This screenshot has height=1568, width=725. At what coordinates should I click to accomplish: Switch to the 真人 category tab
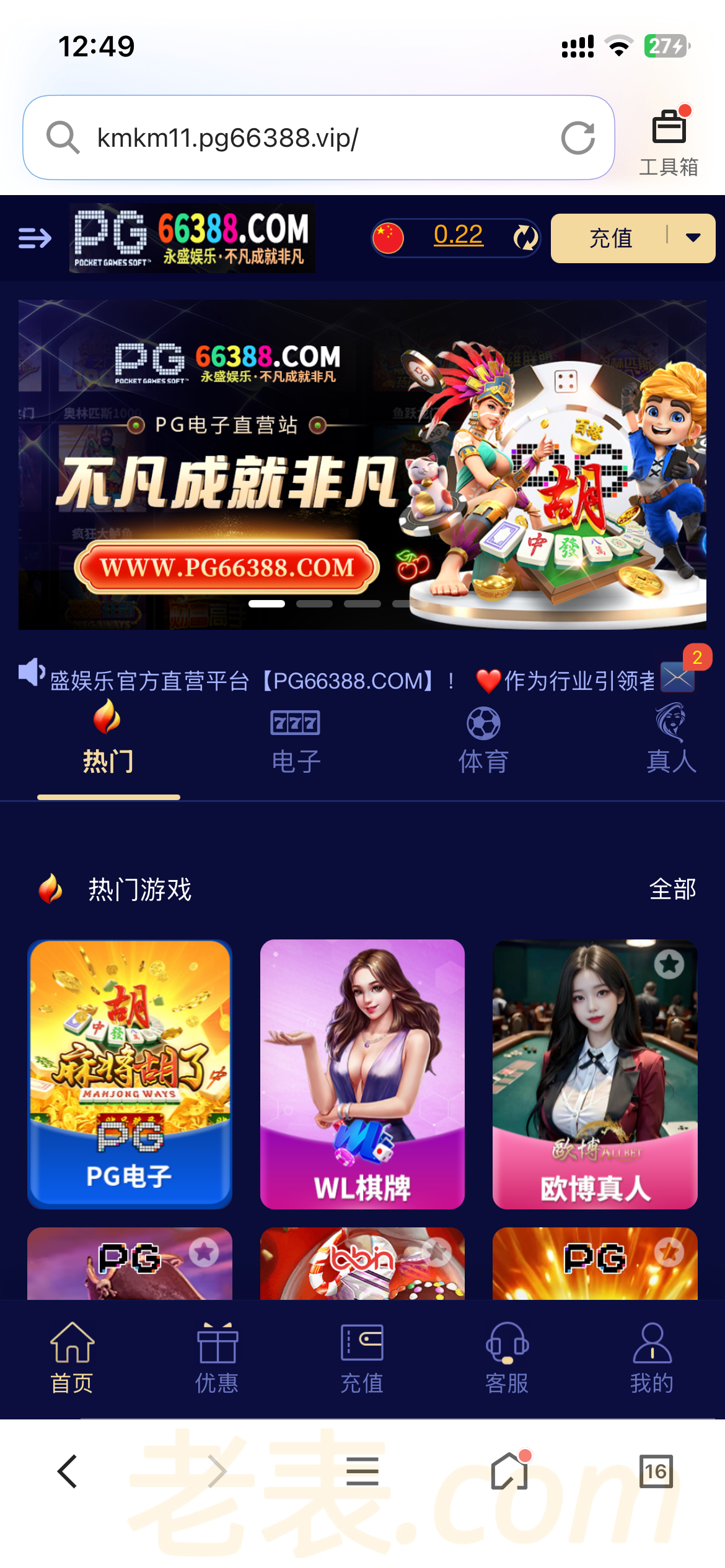(x=671, y=740)
